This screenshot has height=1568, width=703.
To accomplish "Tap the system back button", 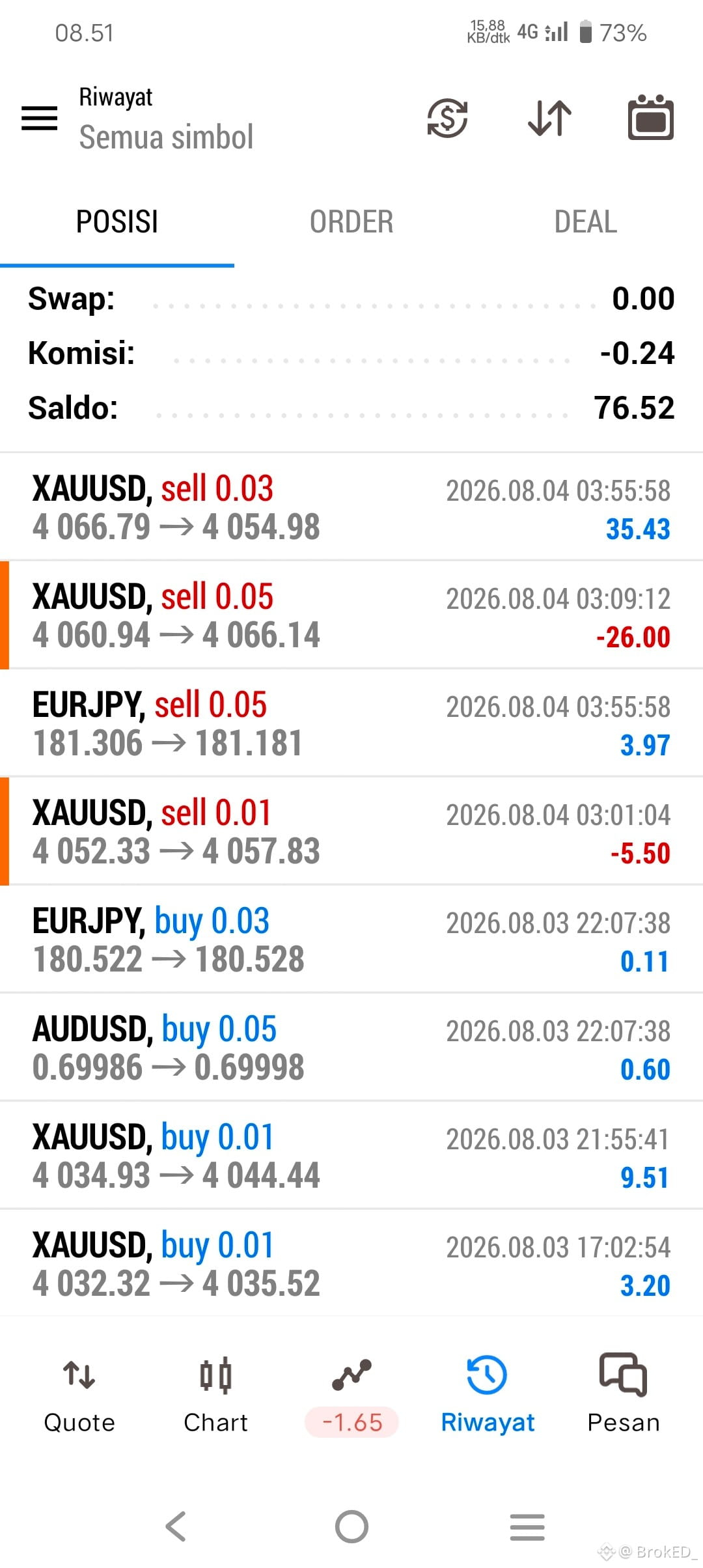I will pos(176,1526).
